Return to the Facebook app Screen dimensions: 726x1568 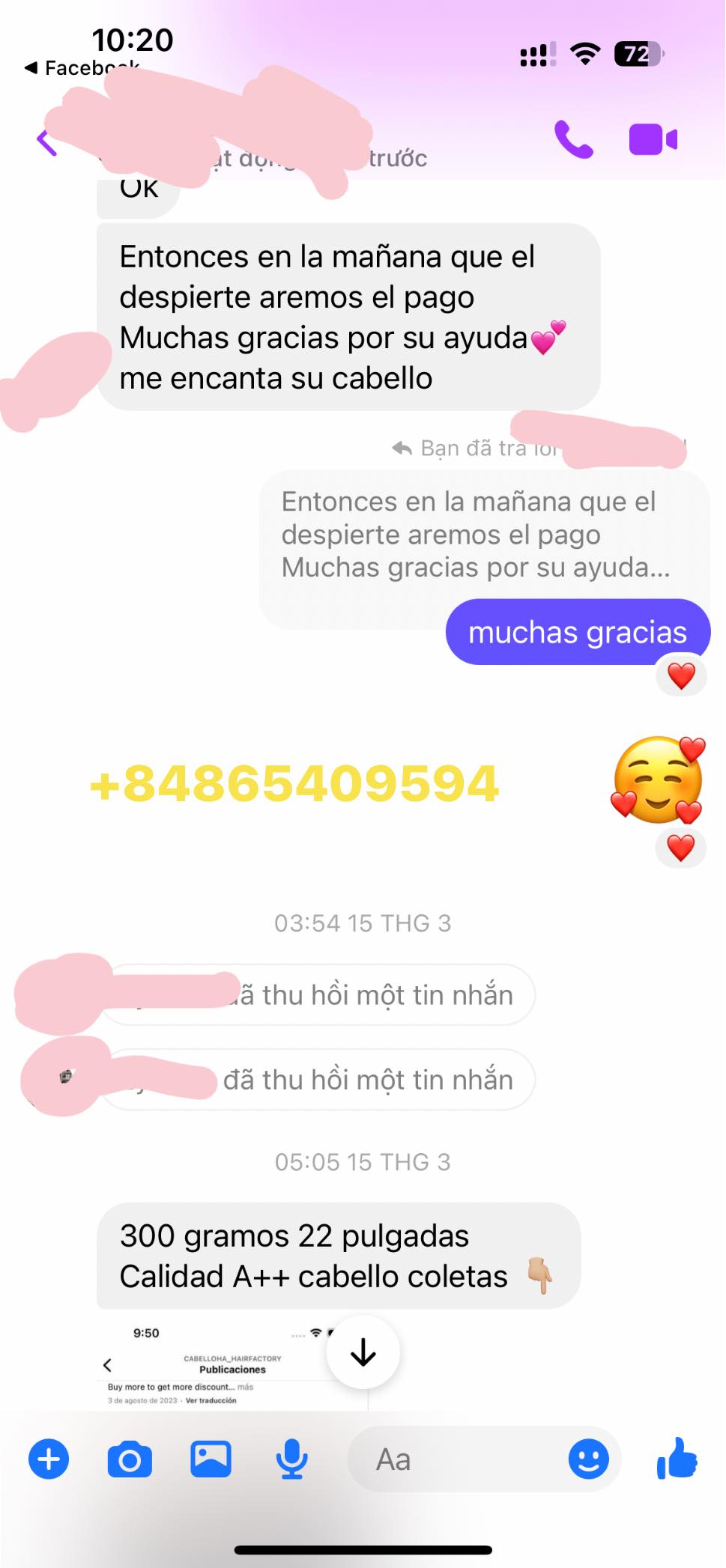click(82, 68)
